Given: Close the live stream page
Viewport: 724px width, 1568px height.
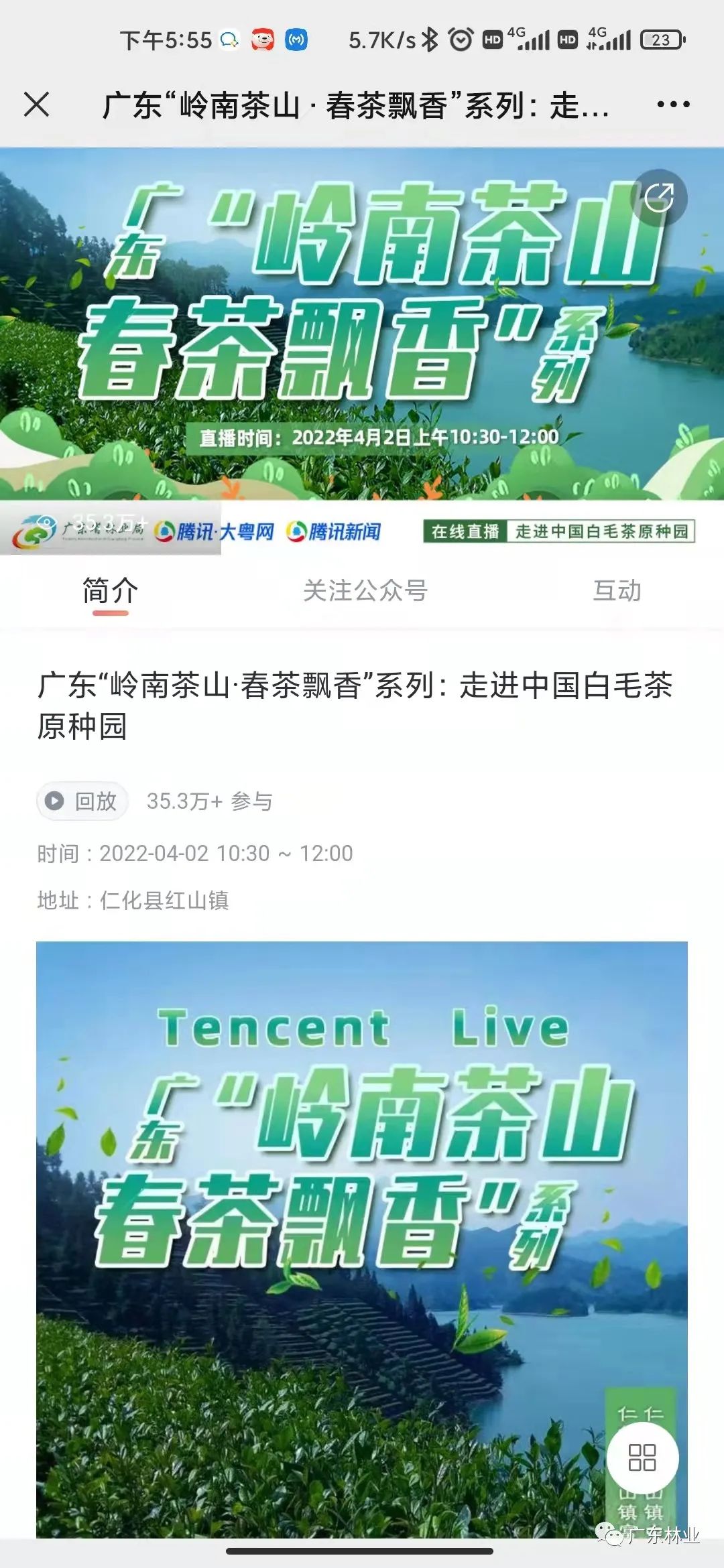Looking at the screenshot, I should 36,105.
